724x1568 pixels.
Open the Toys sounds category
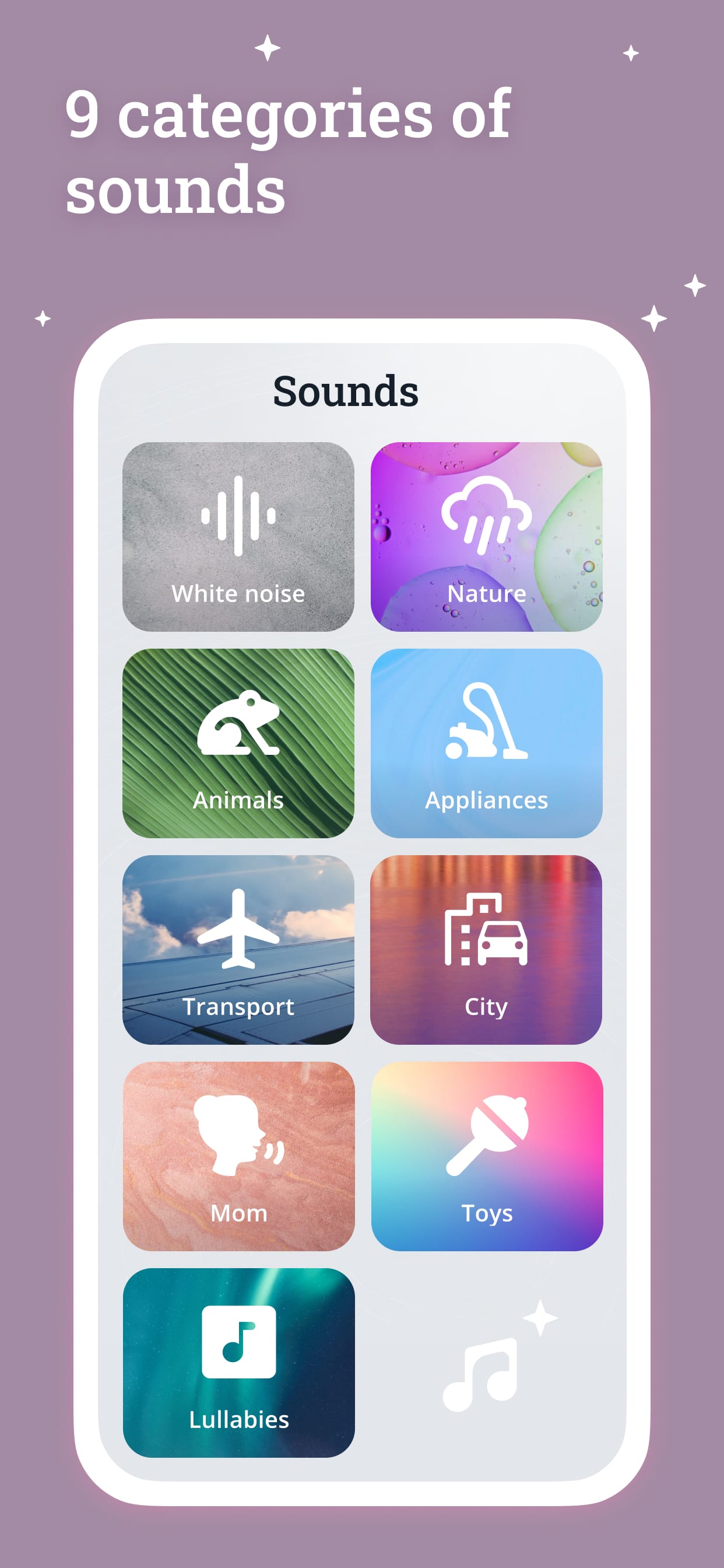(486, 1157)
